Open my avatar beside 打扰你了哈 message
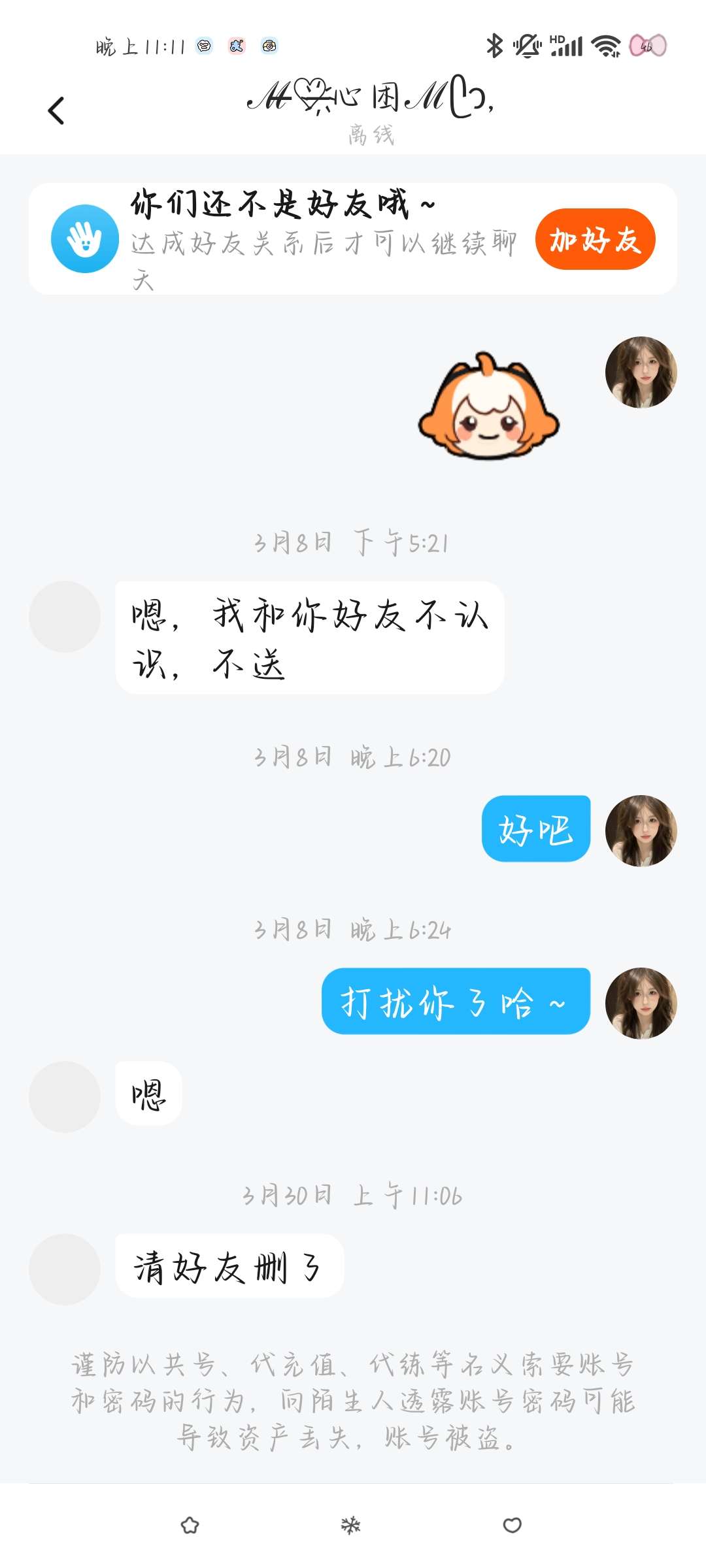Viewport: 706px width, 1568px height. [x=641, y=1003]
